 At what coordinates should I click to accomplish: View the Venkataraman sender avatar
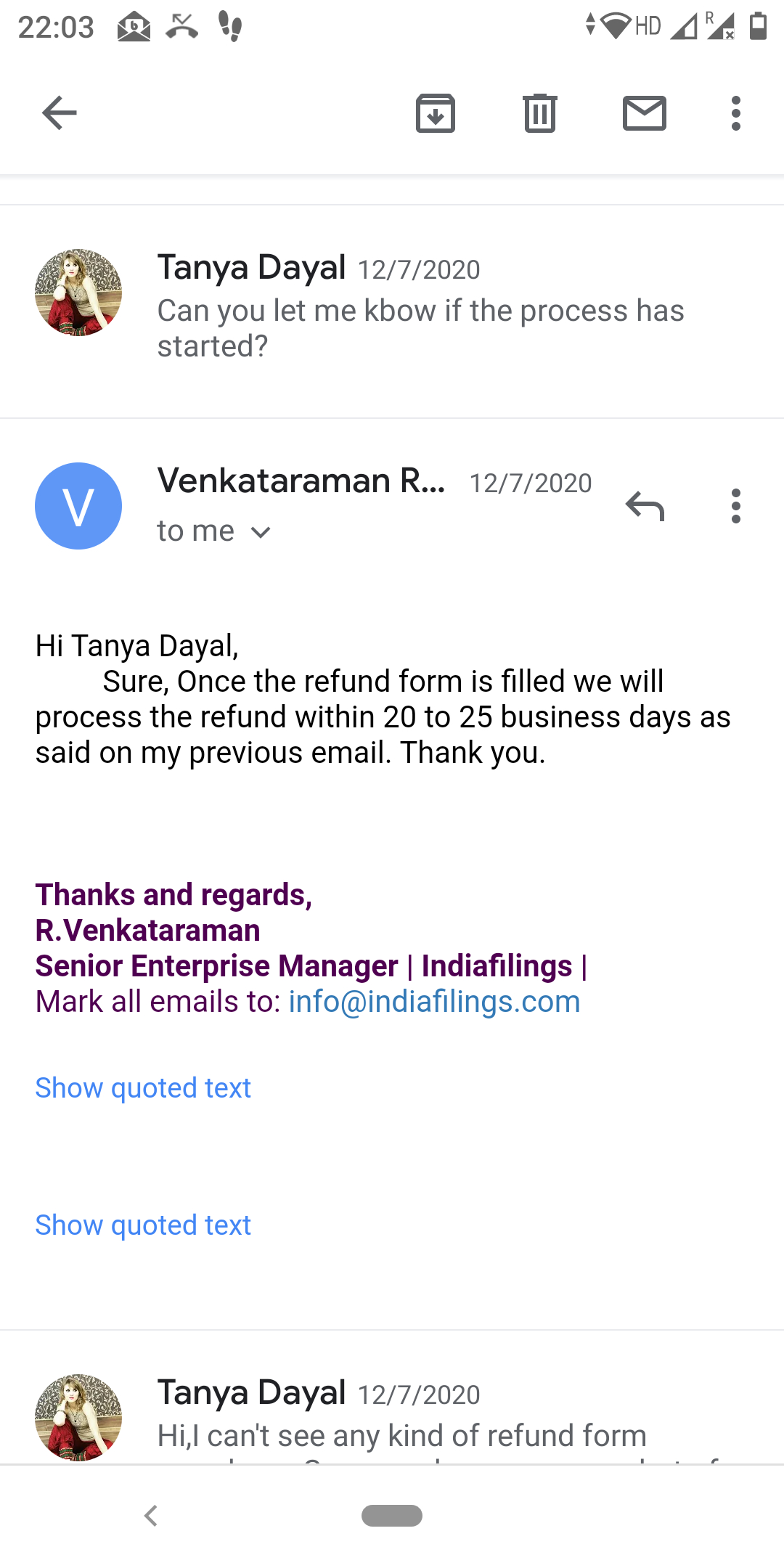click(78, 506)
